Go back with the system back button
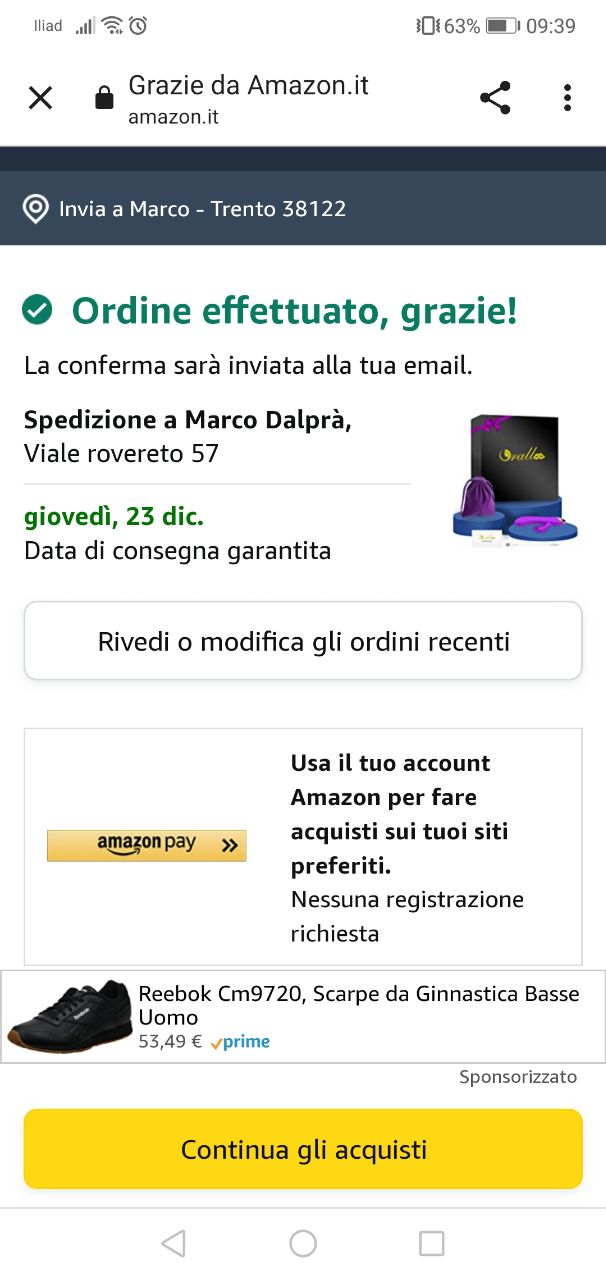Screen dimensions: 606x1280 pos(173,1243)
